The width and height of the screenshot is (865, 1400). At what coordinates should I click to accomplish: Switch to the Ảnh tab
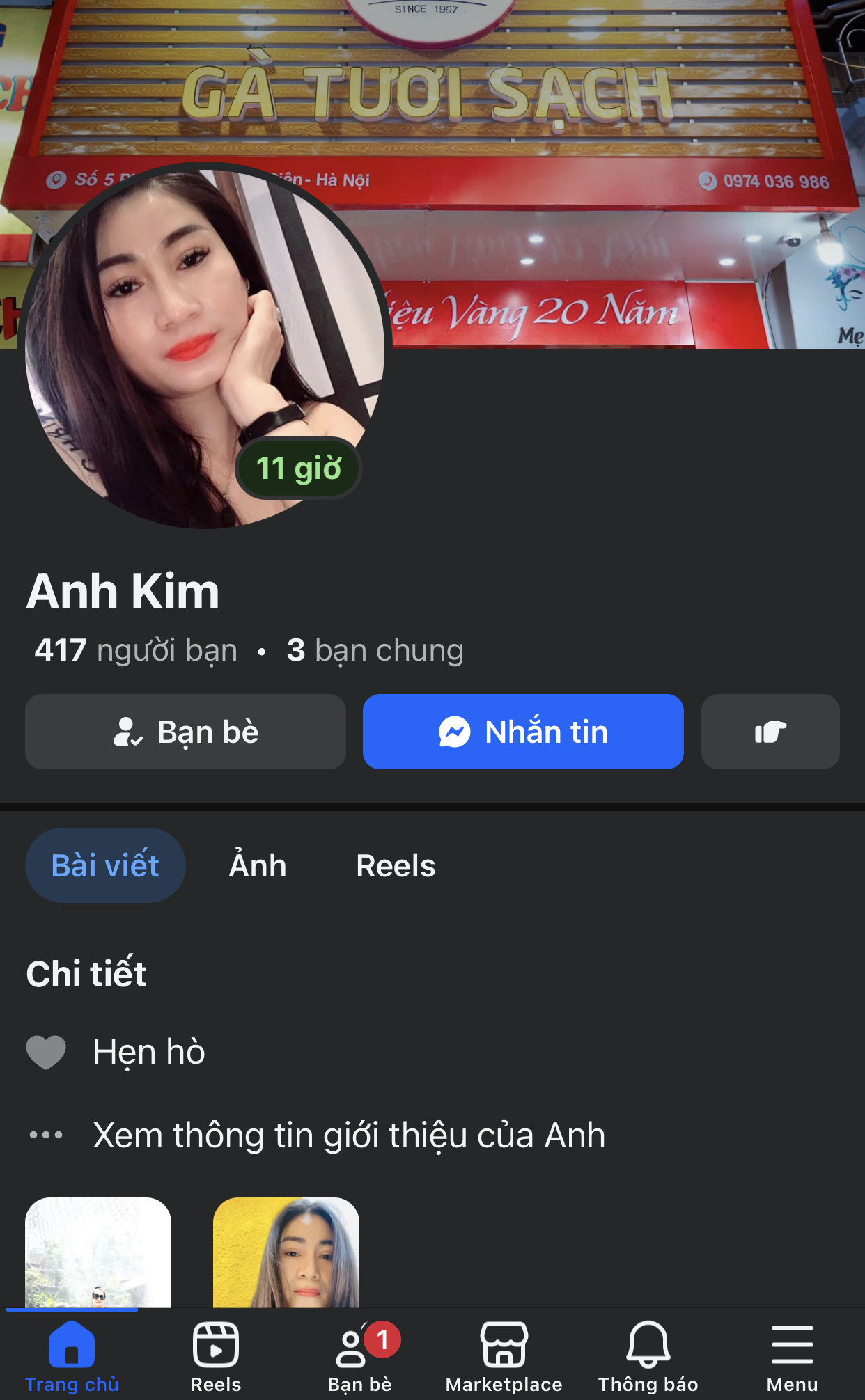258,865
